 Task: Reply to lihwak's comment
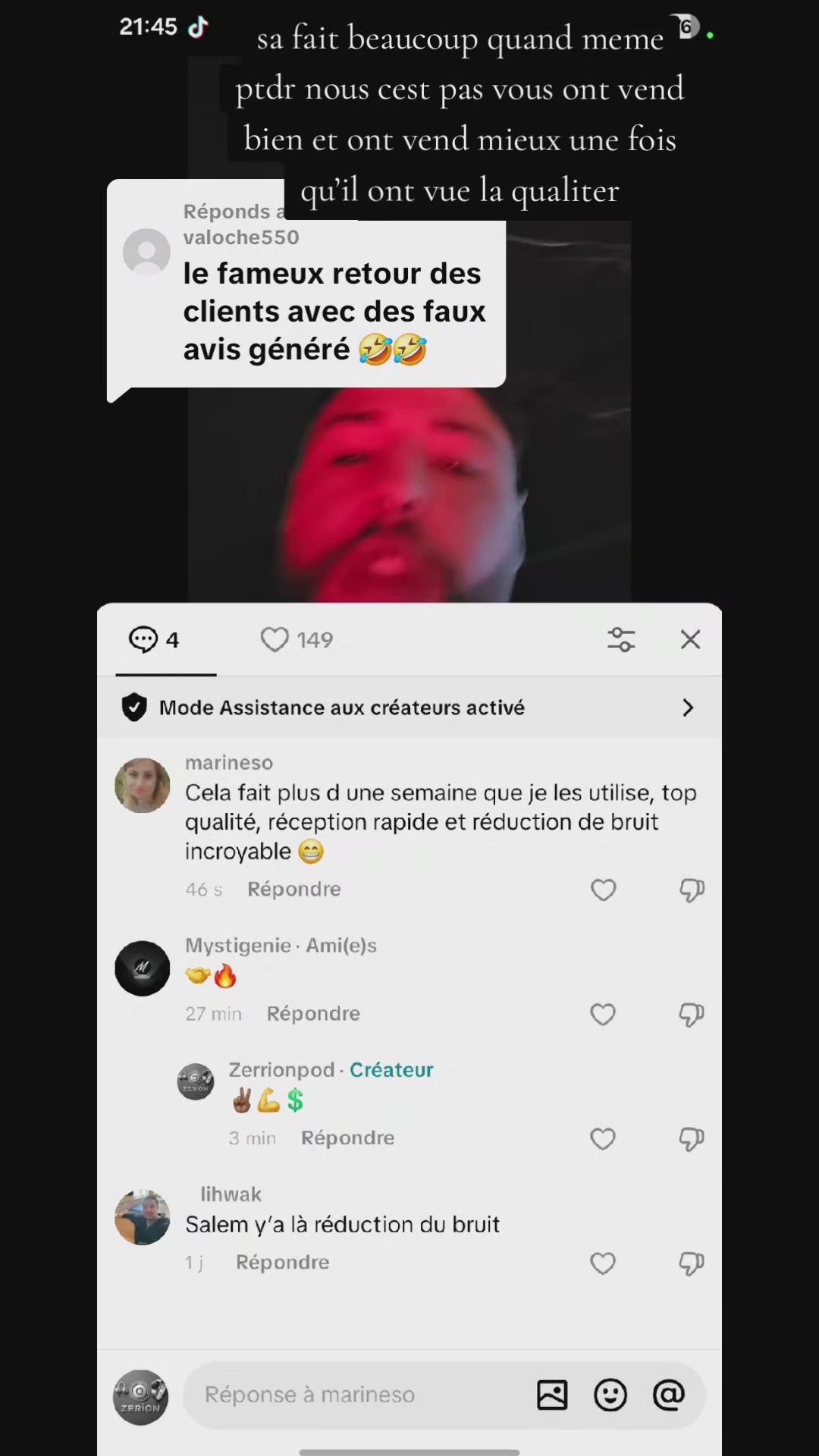click(282, 1262)
